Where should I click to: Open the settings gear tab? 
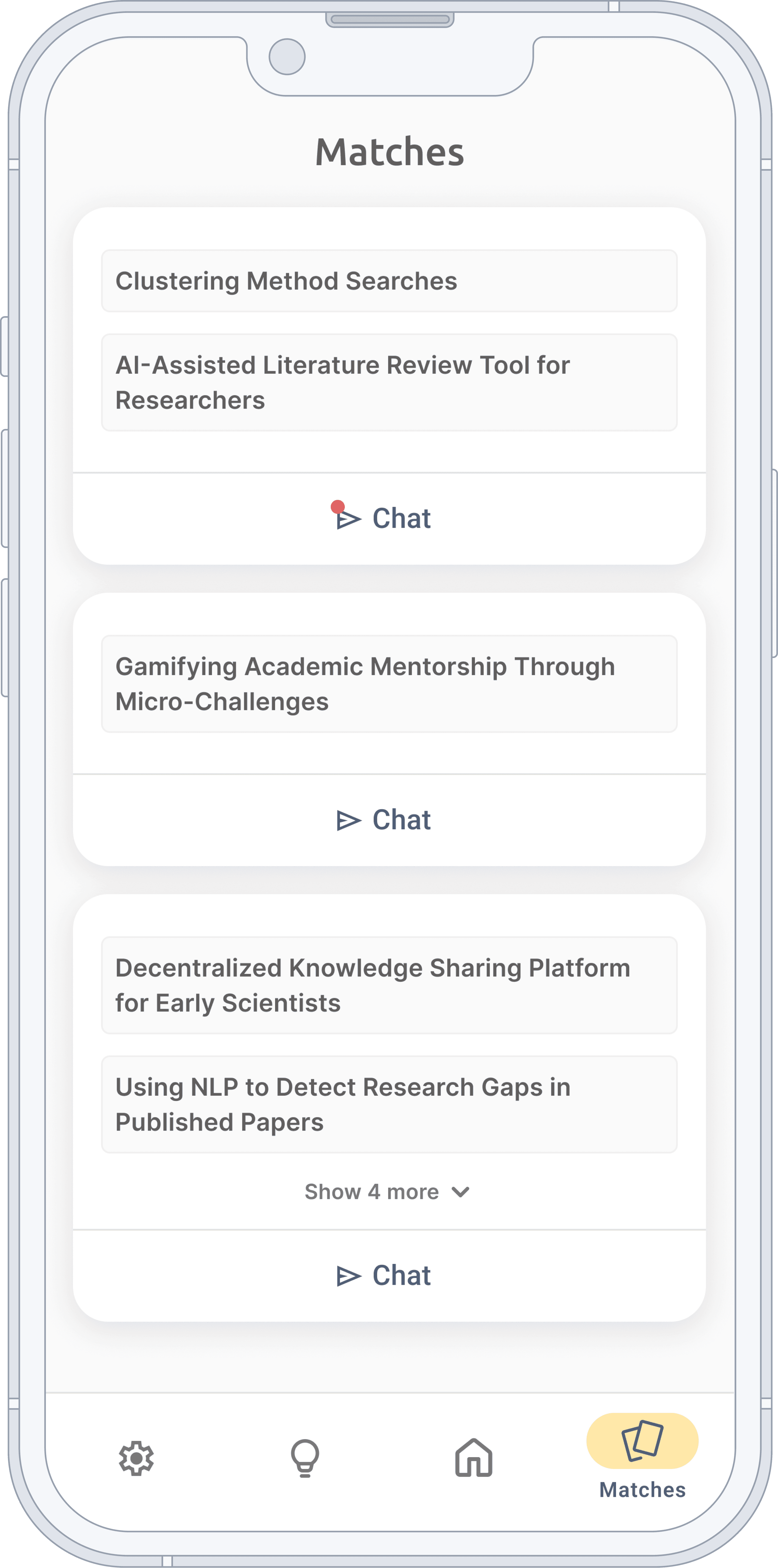(136, 1458)
